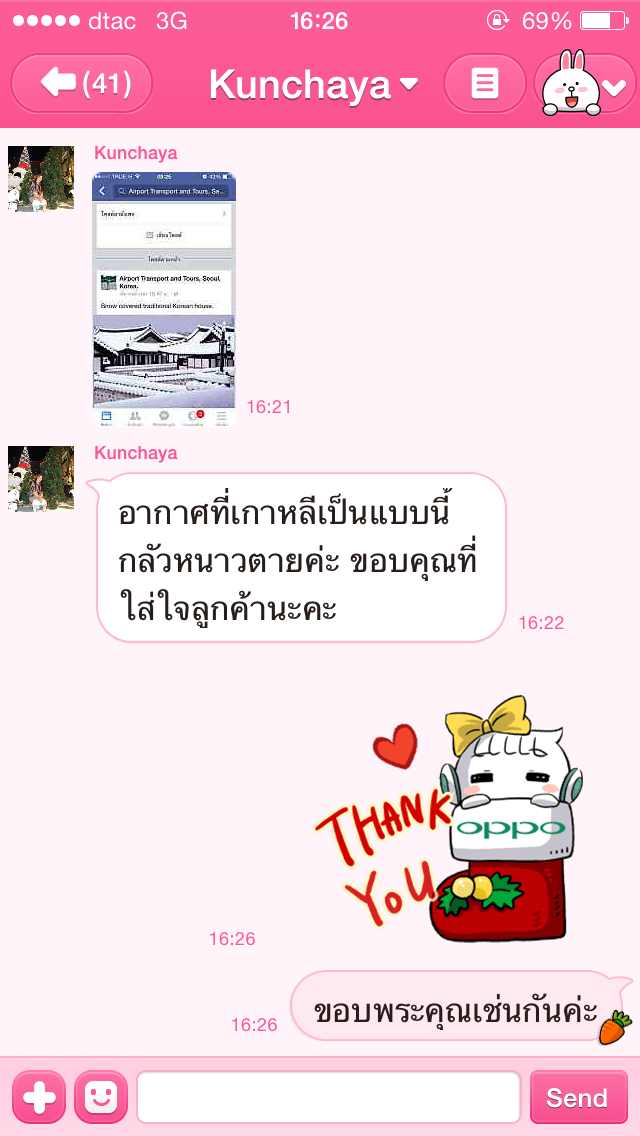Tap the Send button
Image resolution: width=640 pixels, height=1136 pixels.
coord(577,1098)
